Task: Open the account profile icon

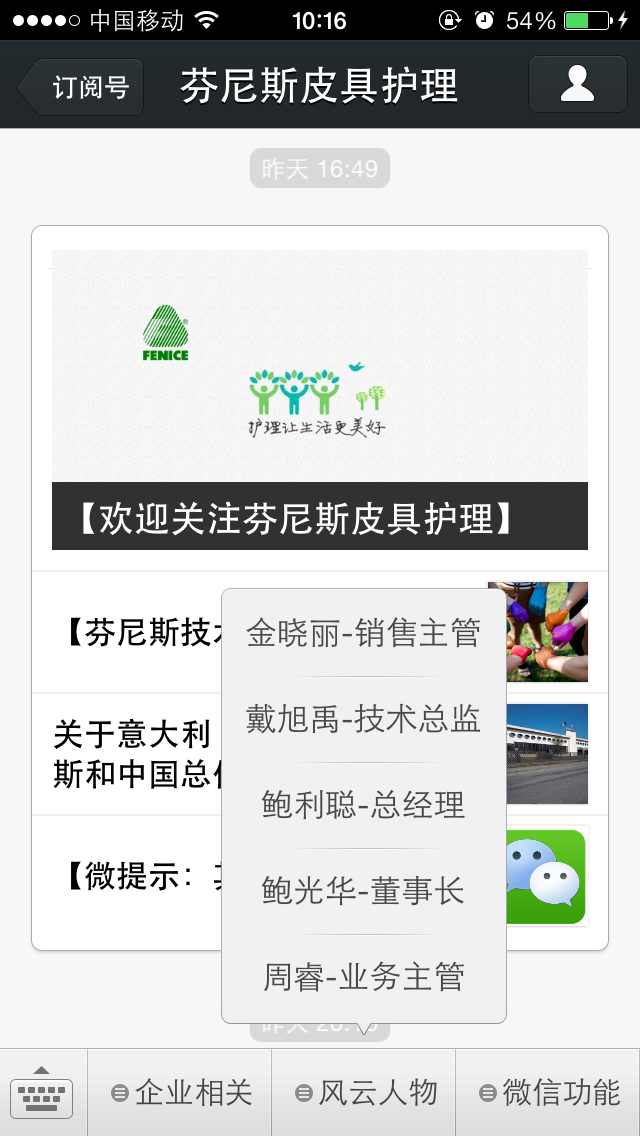Action: pyautogui.click(x=577, y=84)
